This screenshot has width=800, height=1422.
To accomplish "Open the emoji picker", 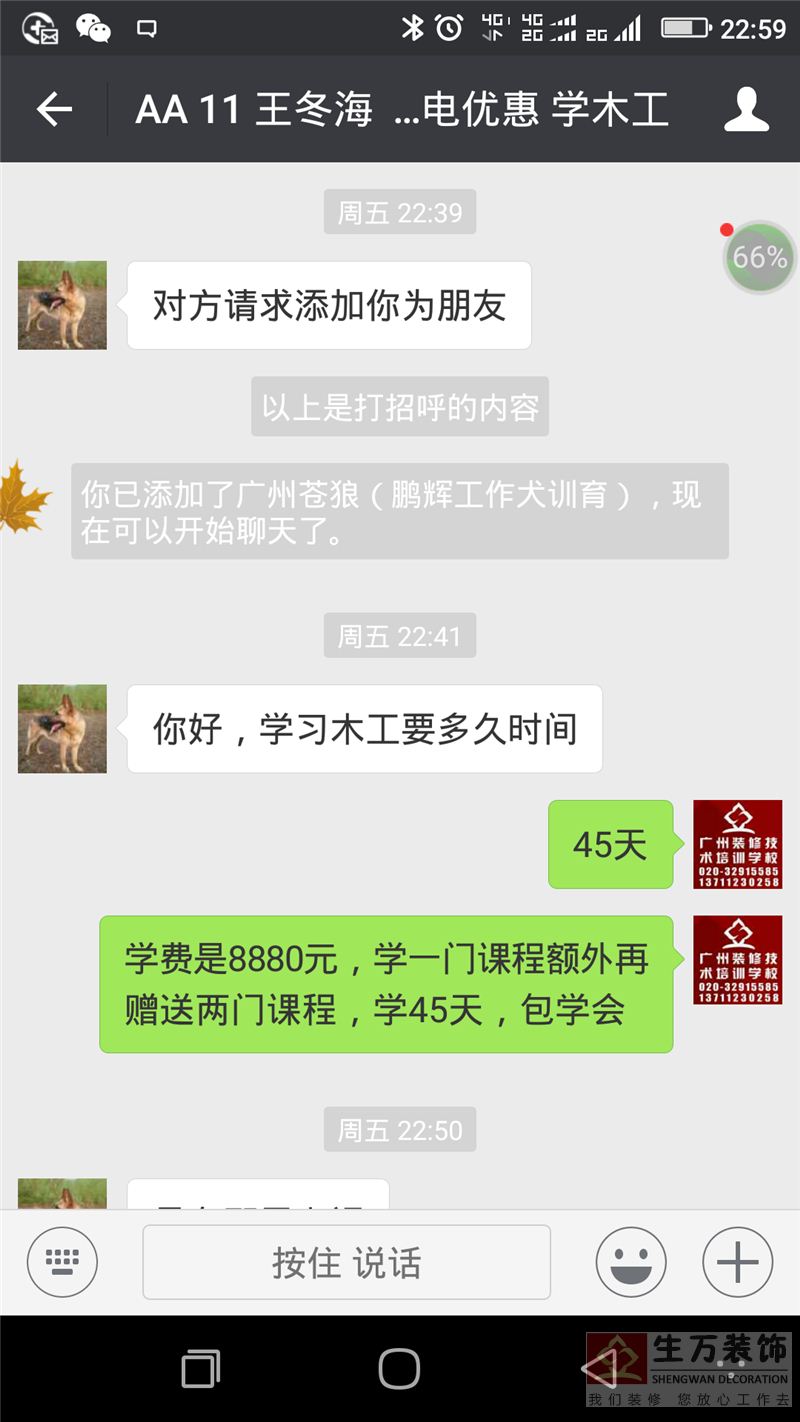I will point(631,1262).
